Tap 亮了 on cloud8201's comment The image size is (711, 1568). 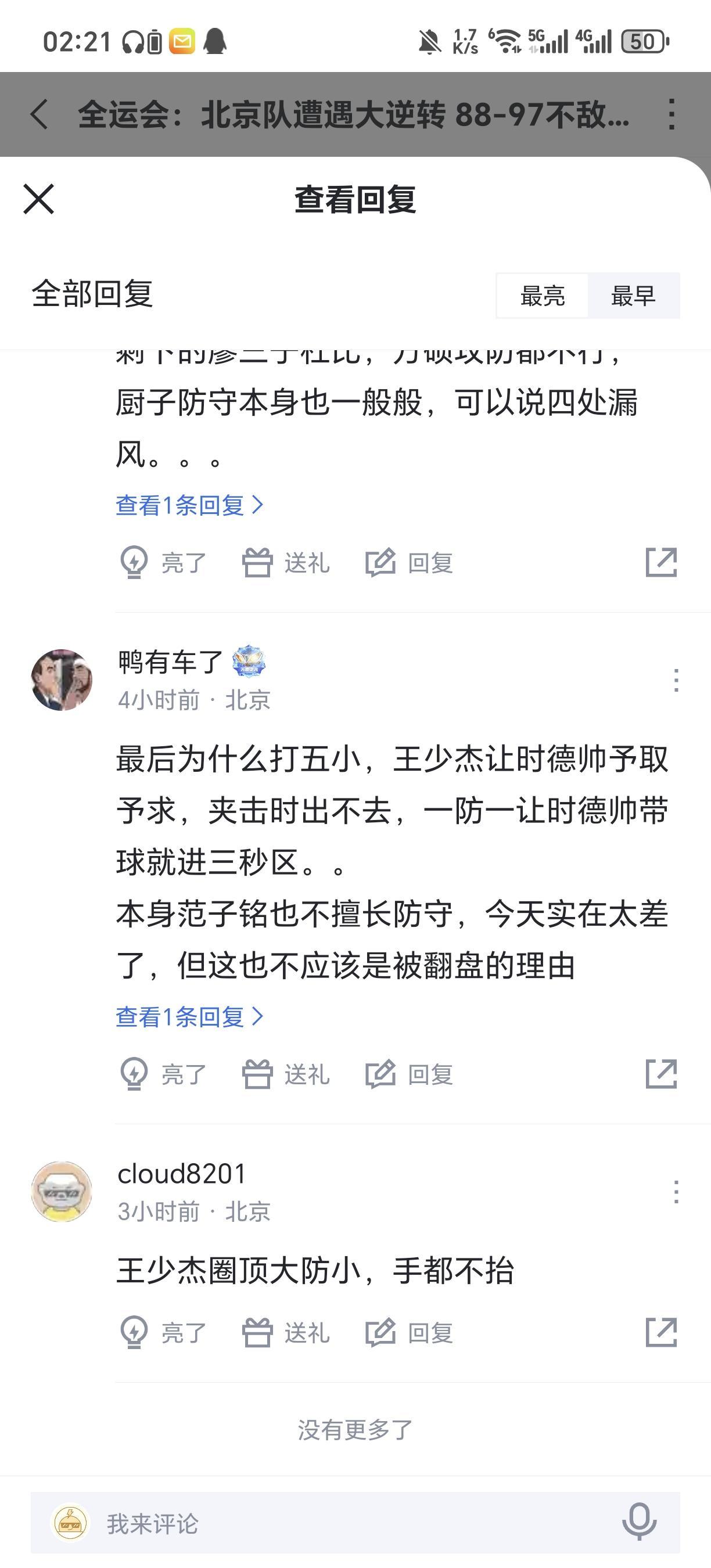pyautogui.click(x=164, y=1332)
